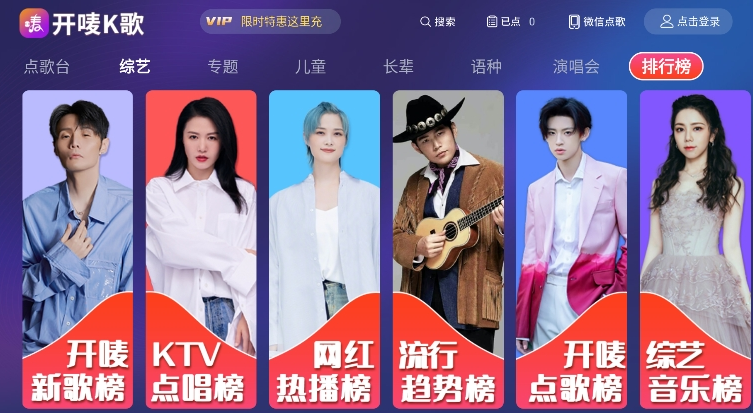Switch to the 演唱会 tab
The height and width of the screenshot is (413, 753).
click(x=576, y=67)
